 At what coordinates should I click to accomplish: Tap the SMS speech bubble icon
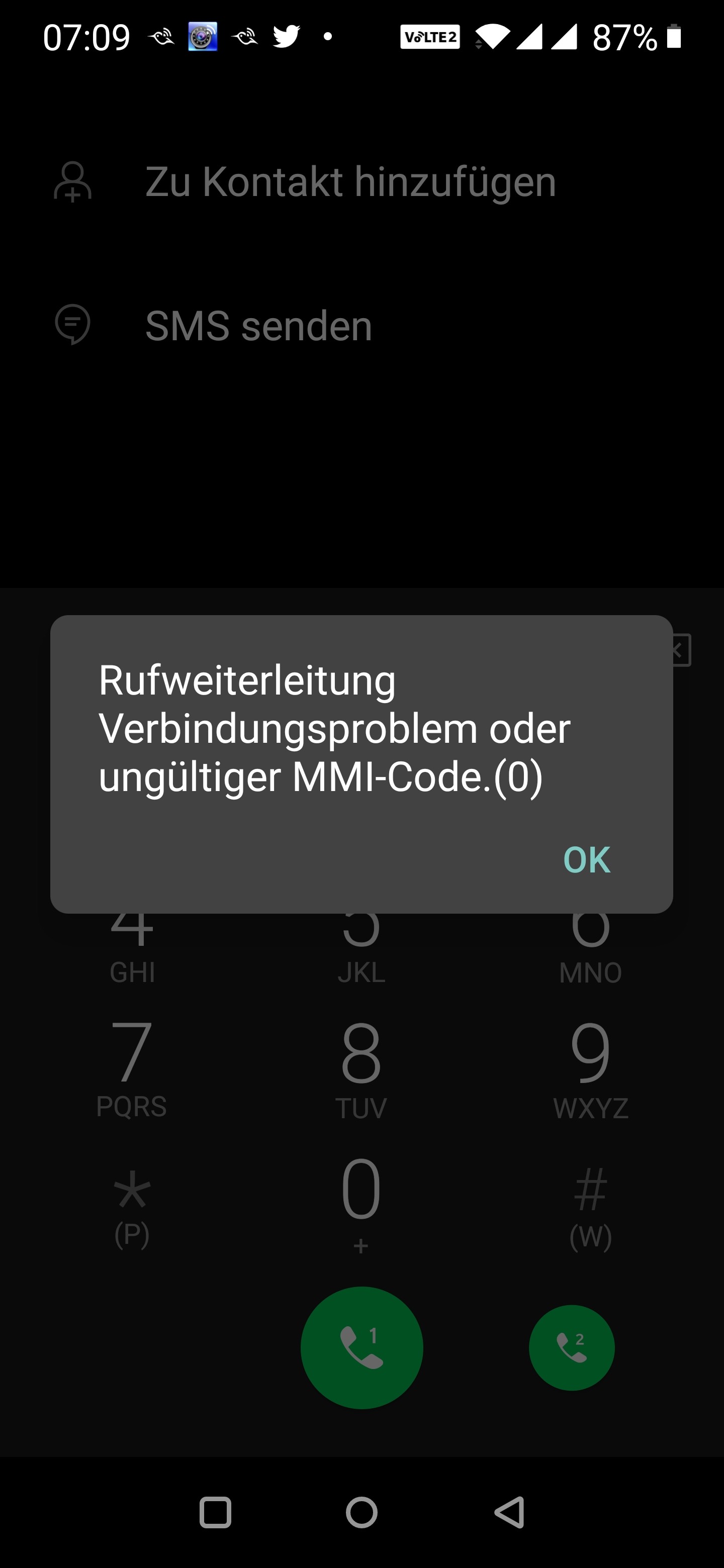point(72,325)
